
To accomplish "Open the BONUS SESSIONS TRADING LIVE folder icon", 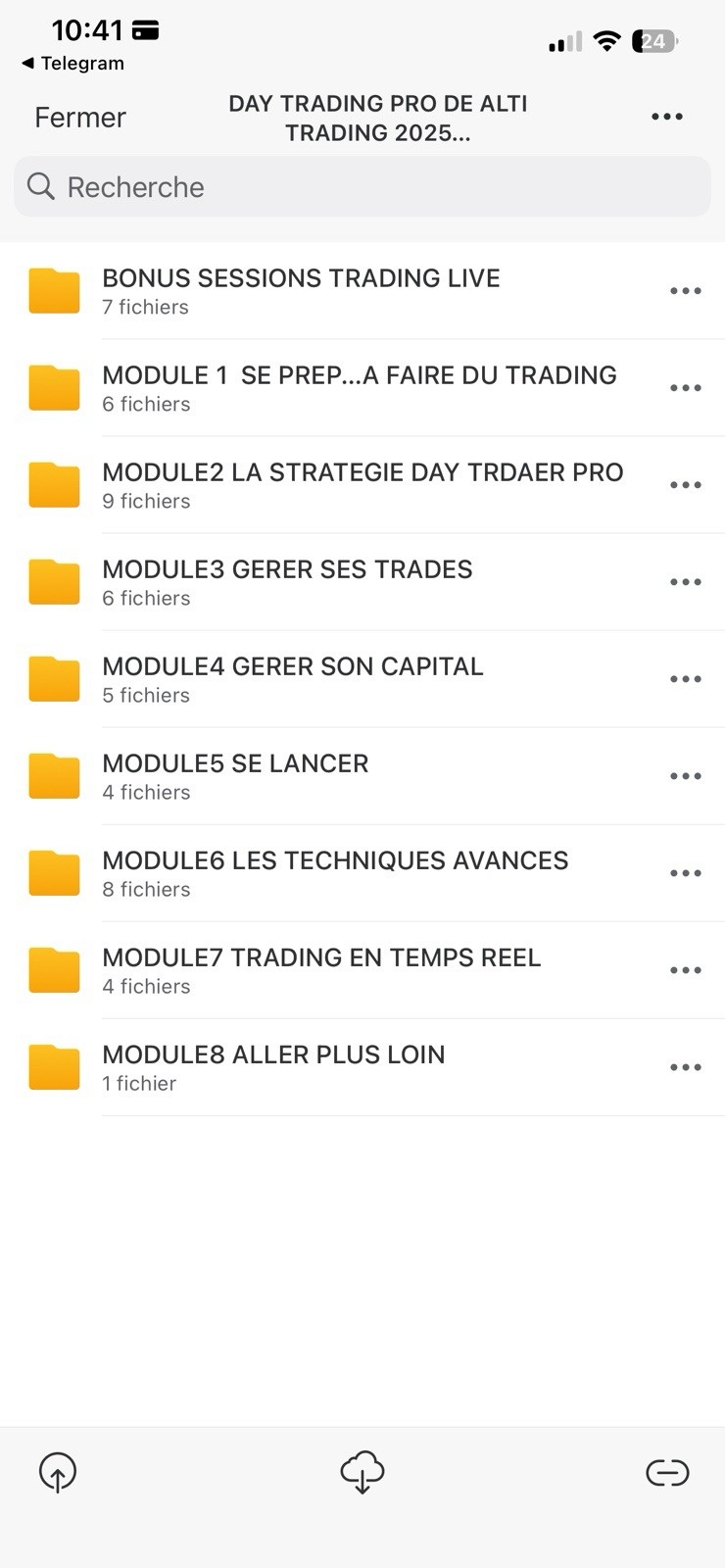I will [x=54, y=290].
